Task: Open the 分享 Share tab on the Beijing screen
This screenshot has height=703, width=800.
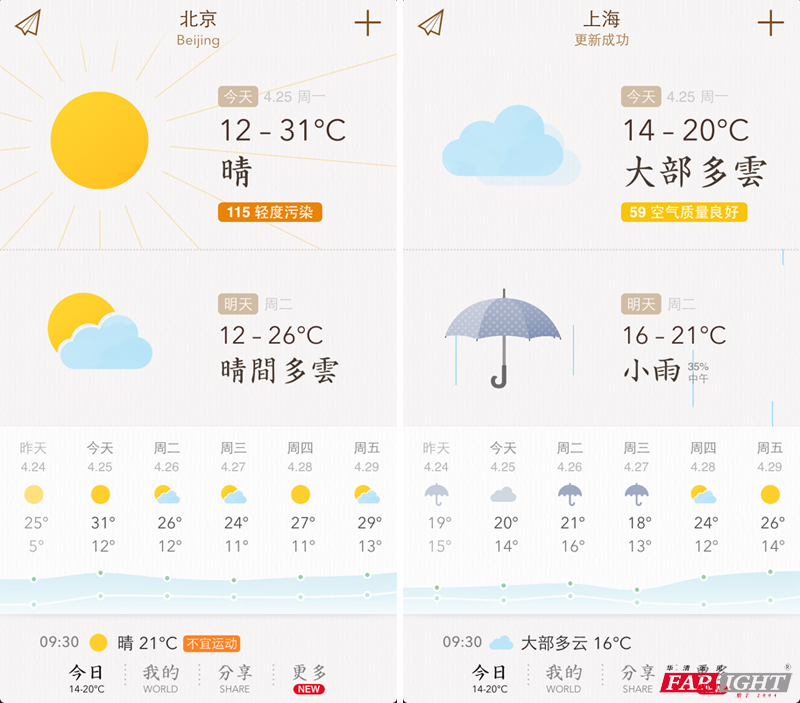Action: click(x=235, y=678)
